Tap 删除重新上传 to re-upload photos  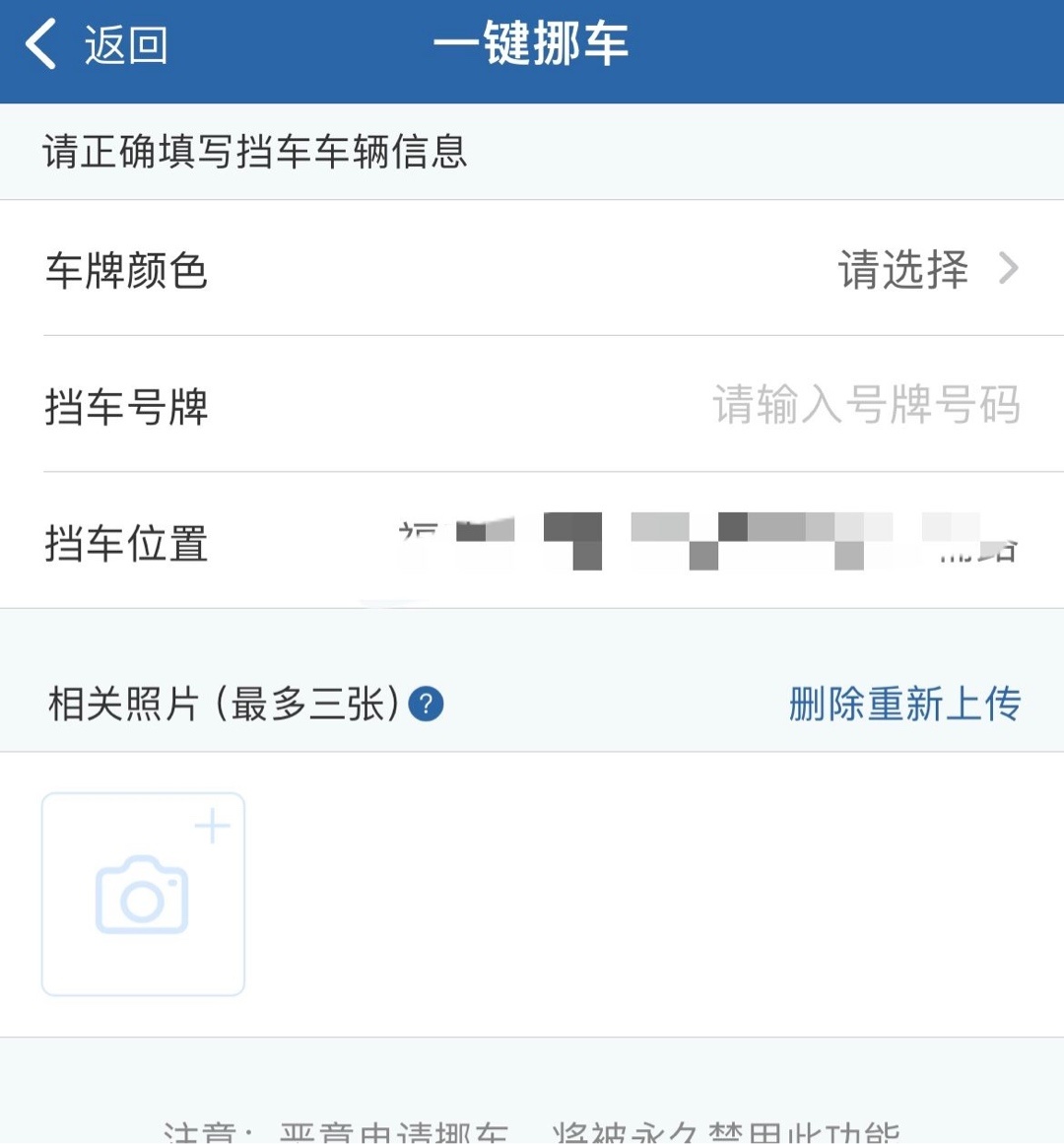(x=903, y=704)
